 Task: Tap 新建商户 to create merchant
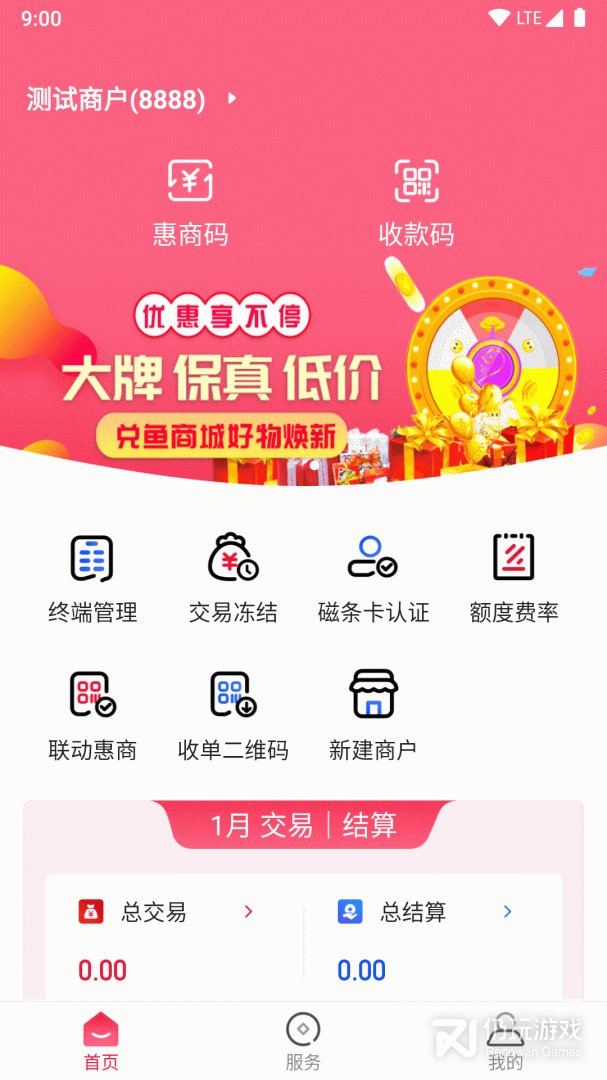(373, 715)
